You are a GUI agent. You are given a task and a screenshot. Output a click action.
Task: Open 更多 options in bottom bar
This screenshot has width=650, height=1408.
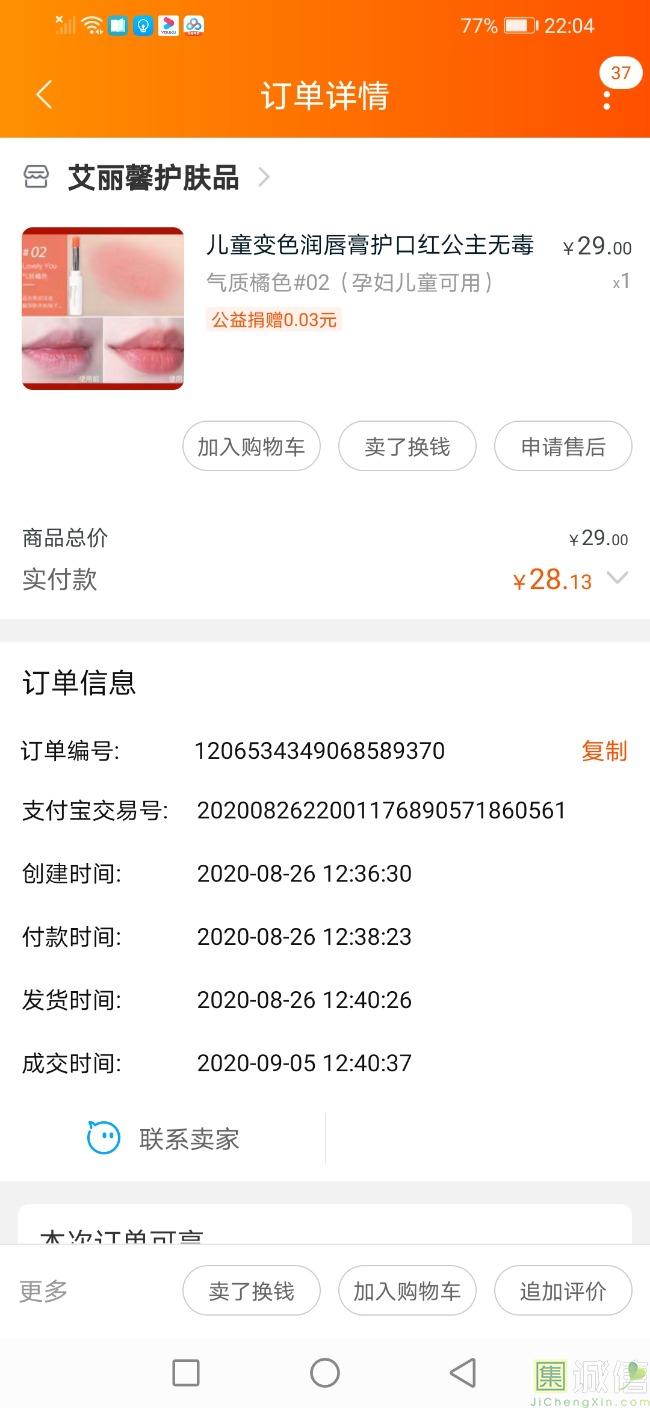pos(44,1291)
